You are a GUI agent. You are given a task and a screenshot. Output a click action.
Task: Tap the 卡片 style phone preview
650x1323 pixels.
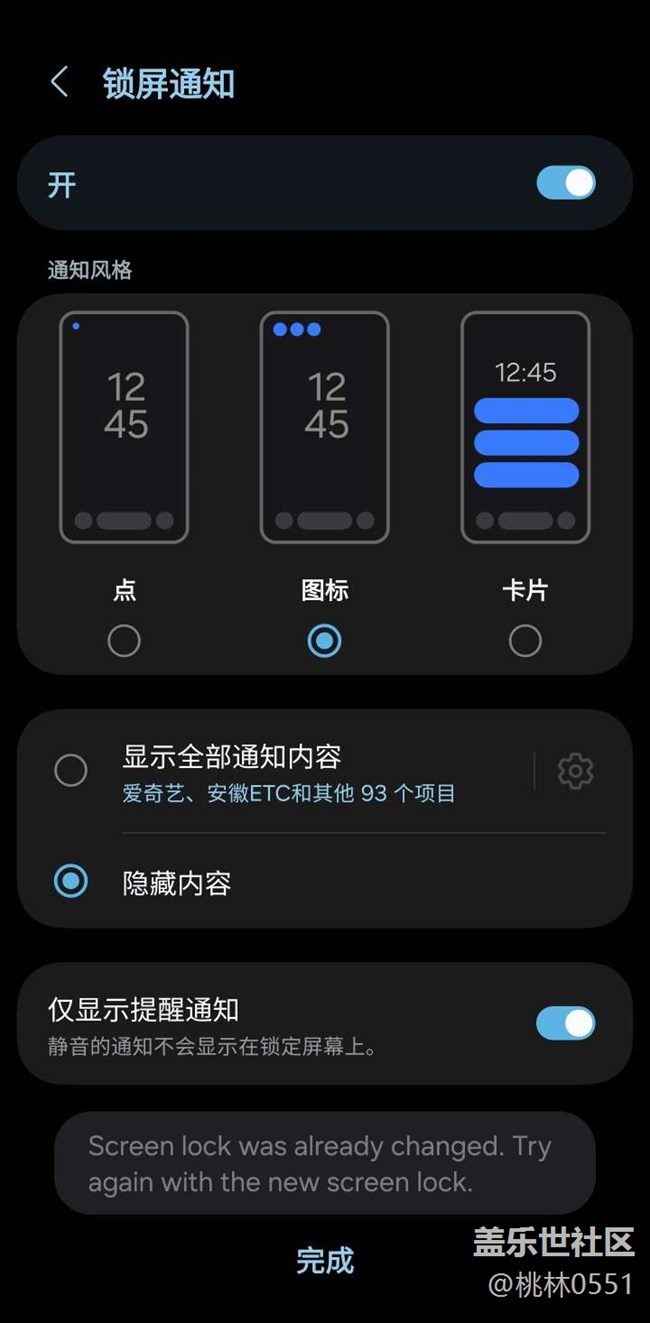(525, 427)
